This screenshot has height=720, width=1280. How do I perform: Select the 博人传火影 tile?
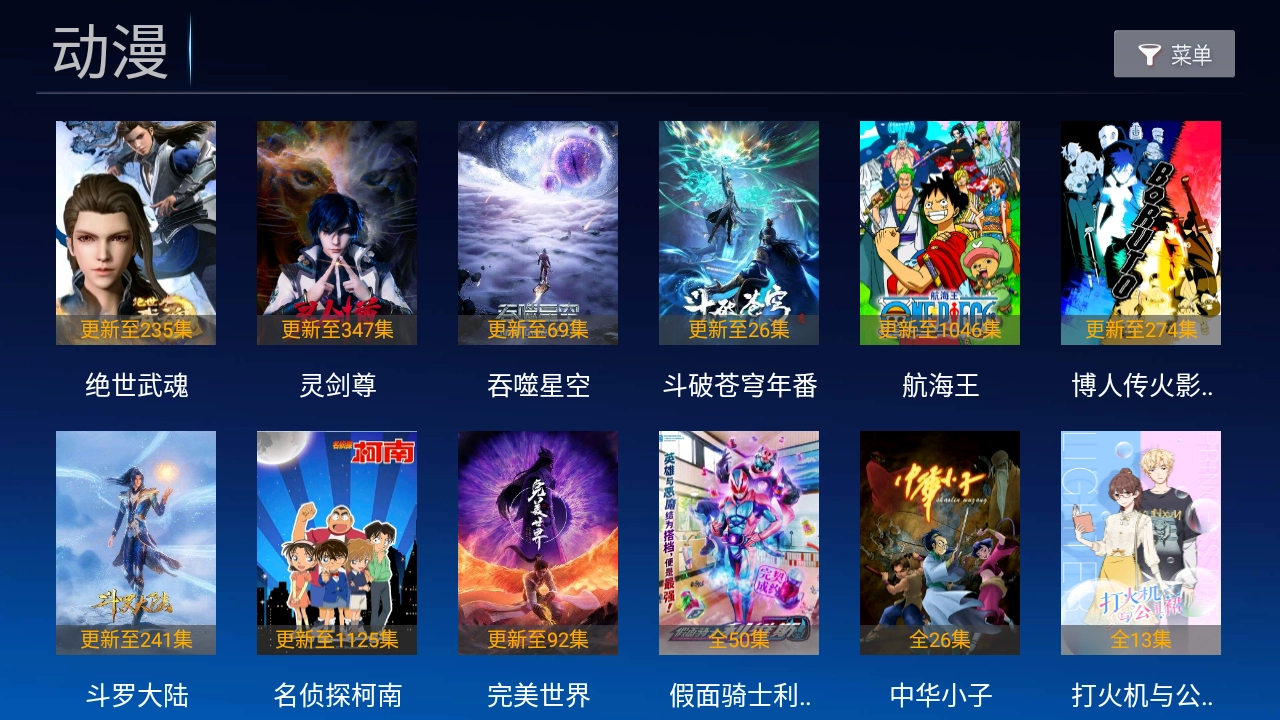point(1141,233)
